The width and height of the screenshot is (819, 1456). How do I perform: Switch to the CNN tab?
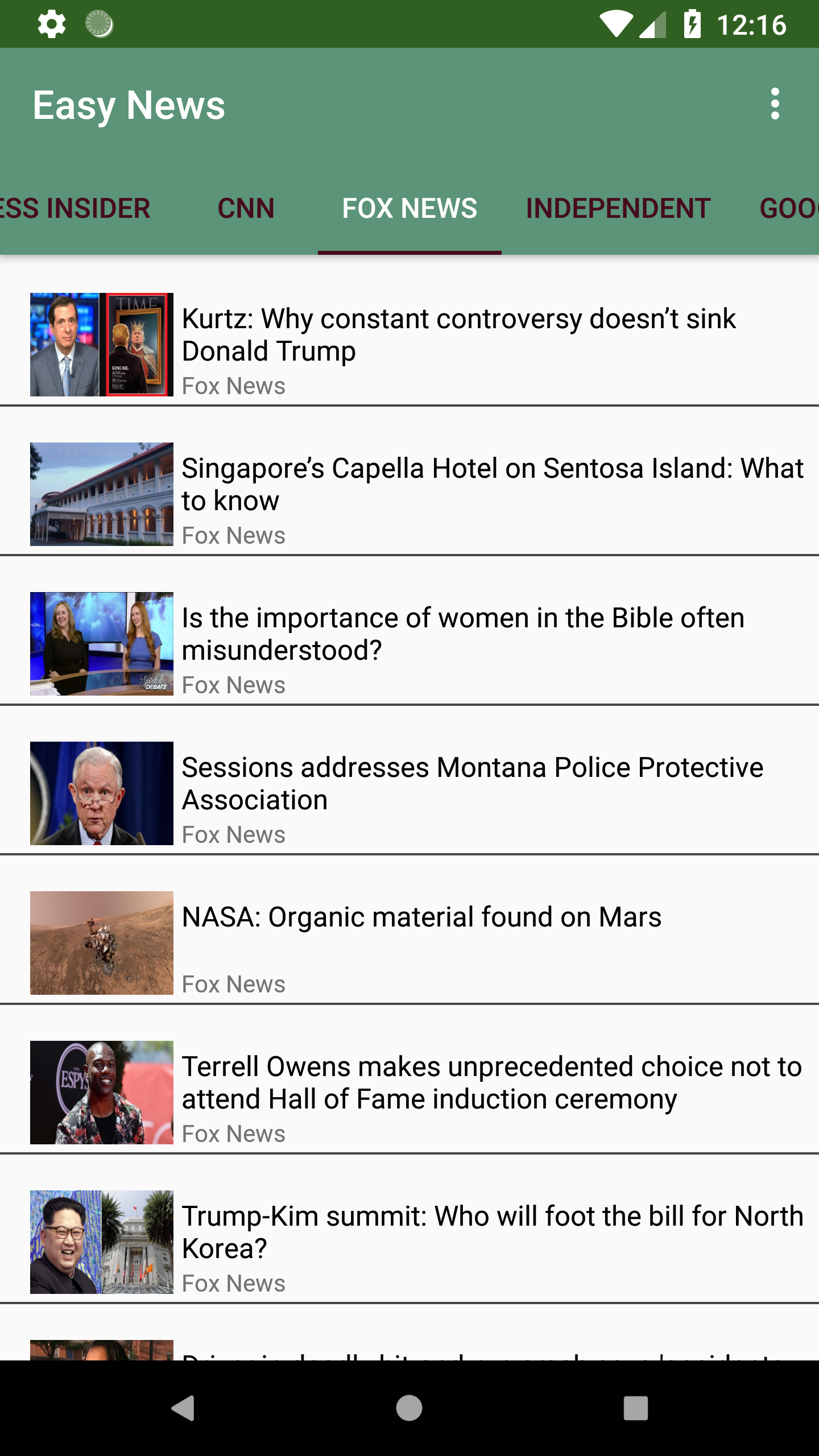point(246,208)
